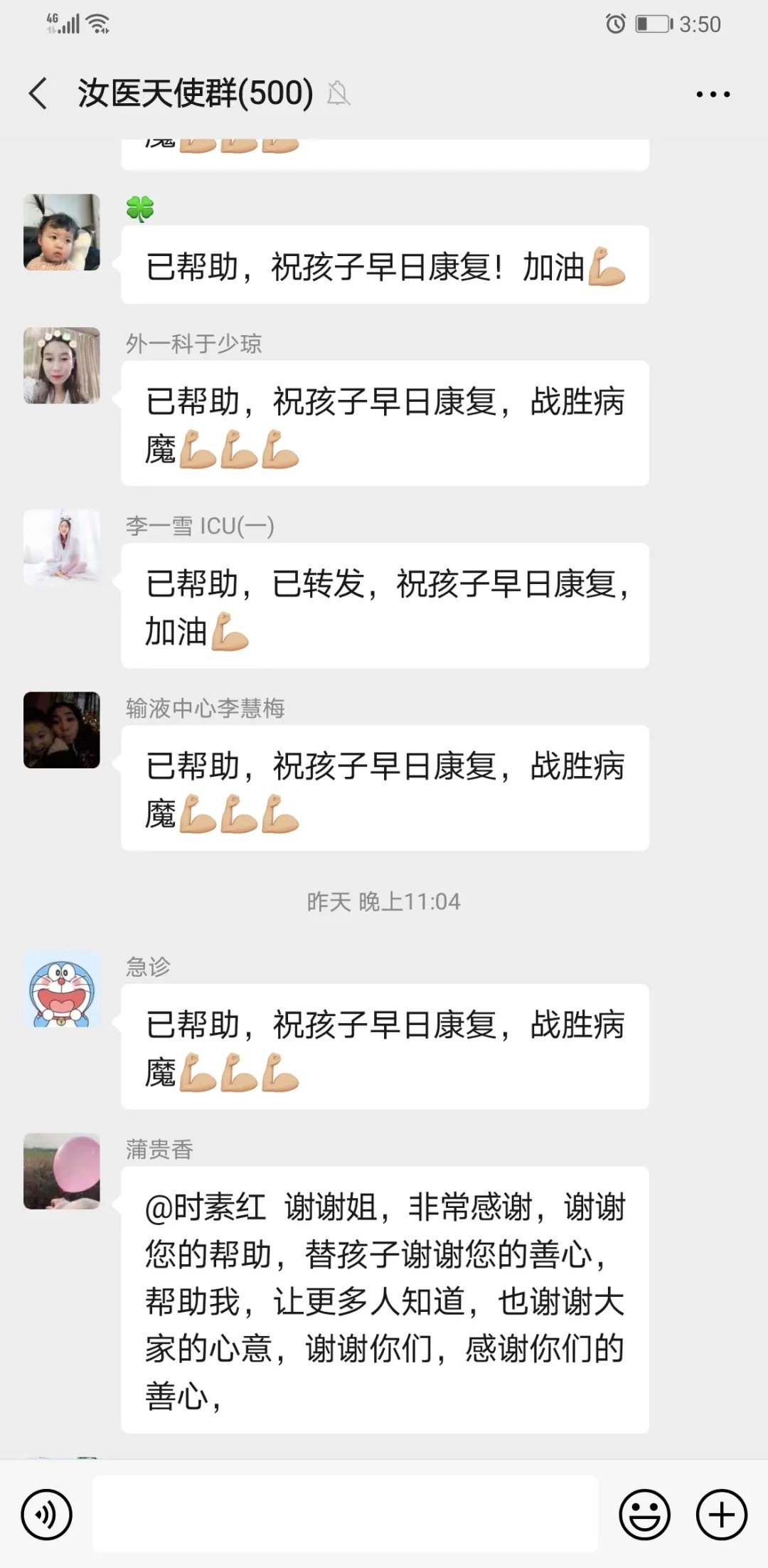Open the emoji sticker panel

644,1515
